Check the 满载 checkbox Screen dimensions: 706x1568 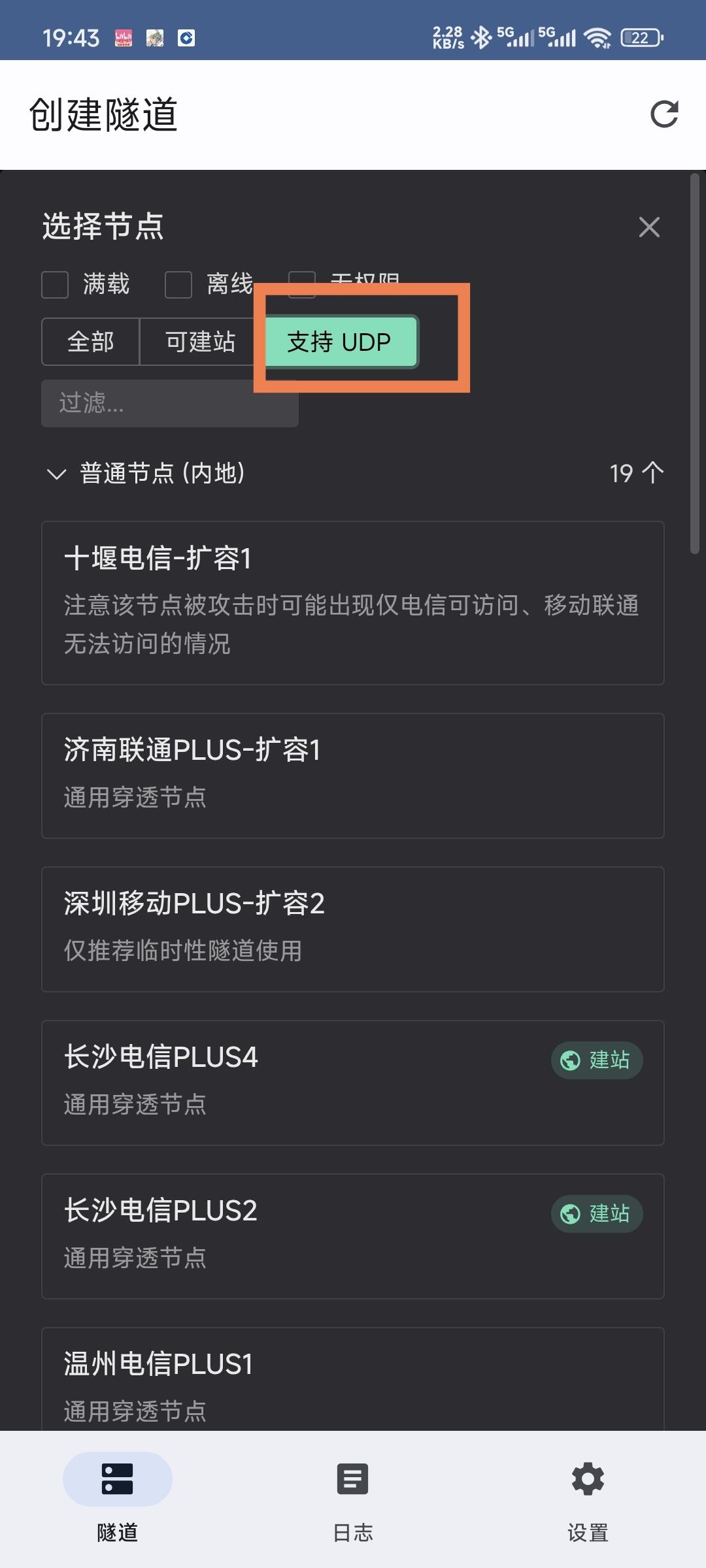pos(55,285)
